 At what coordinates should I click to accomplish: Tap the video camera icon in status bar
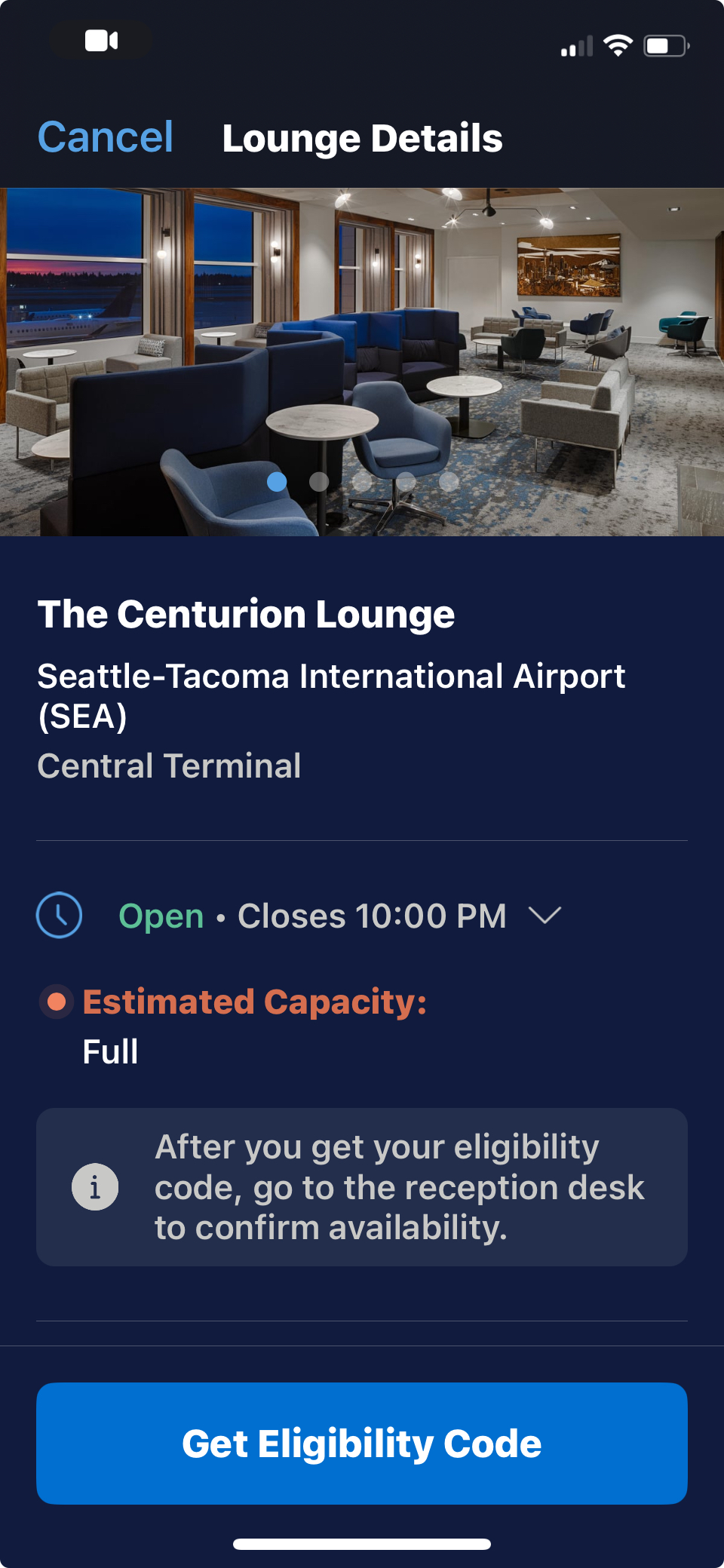(100, 39)
